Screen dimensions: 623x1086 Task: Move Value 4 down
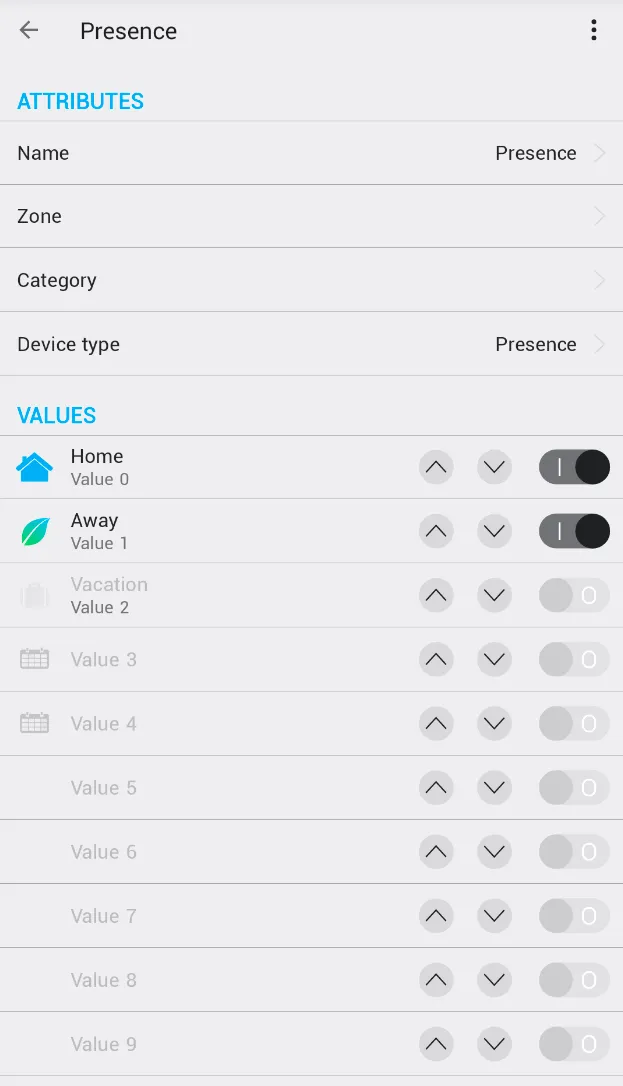pos(494,724)
